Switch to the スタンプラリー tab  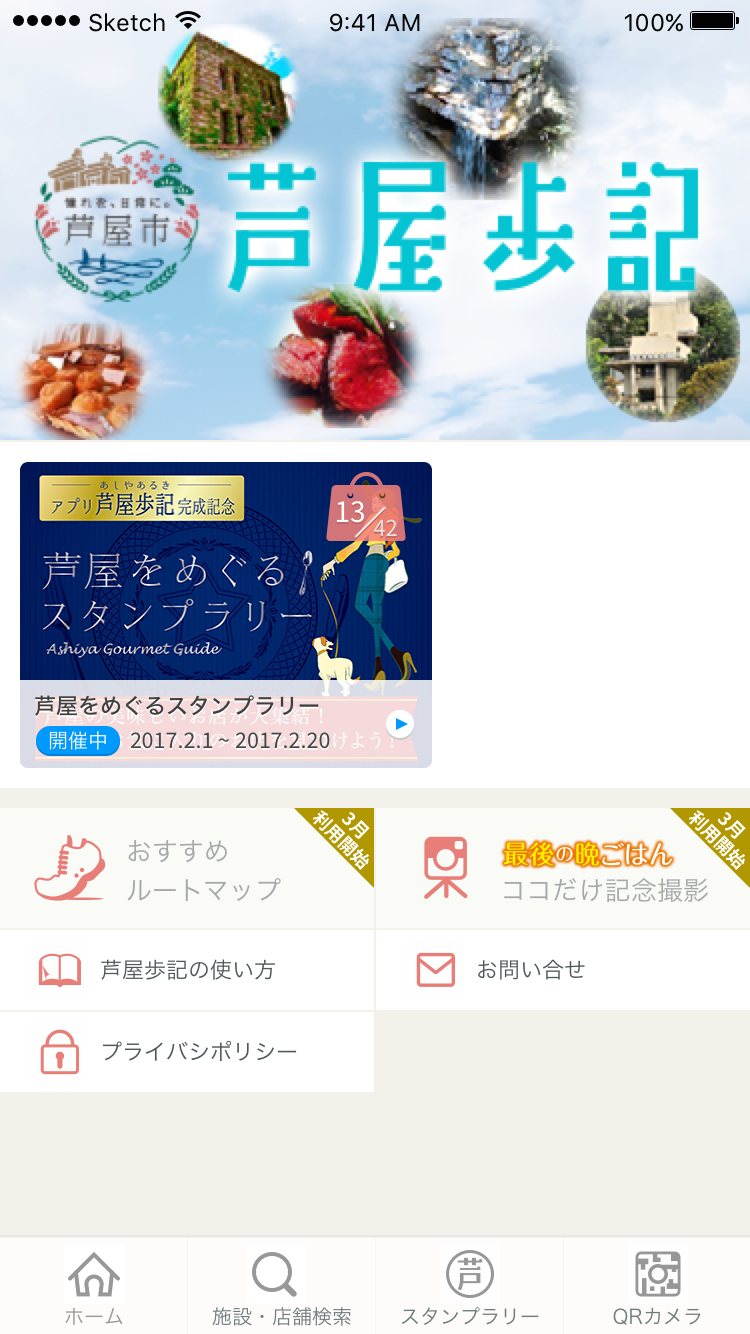tap(469, 1287)
